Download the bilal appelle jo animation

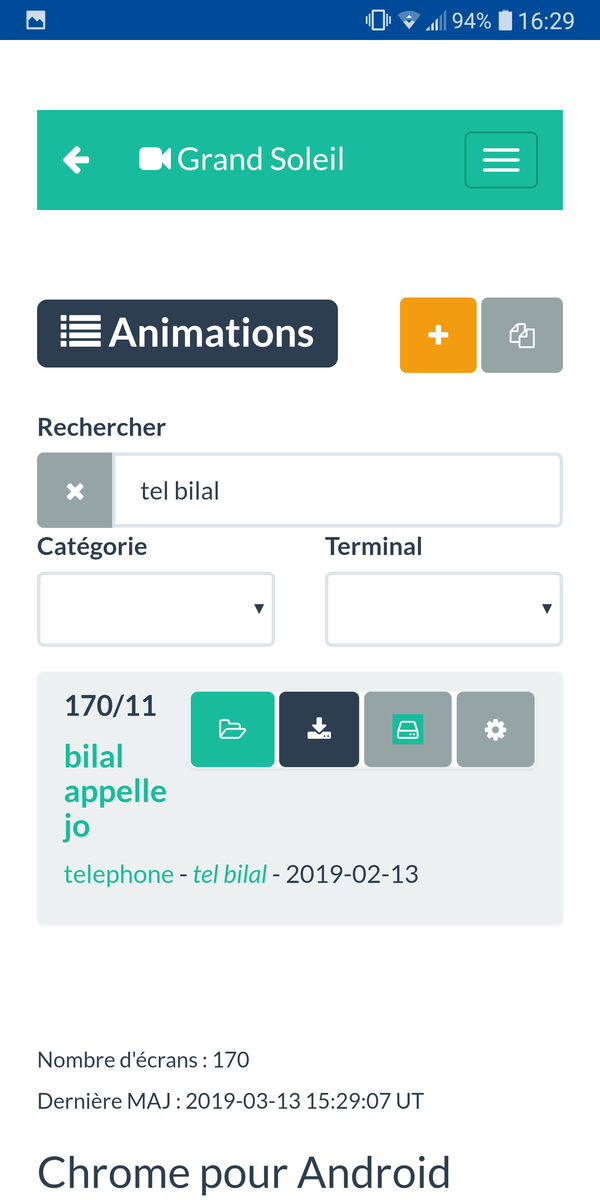319,730
